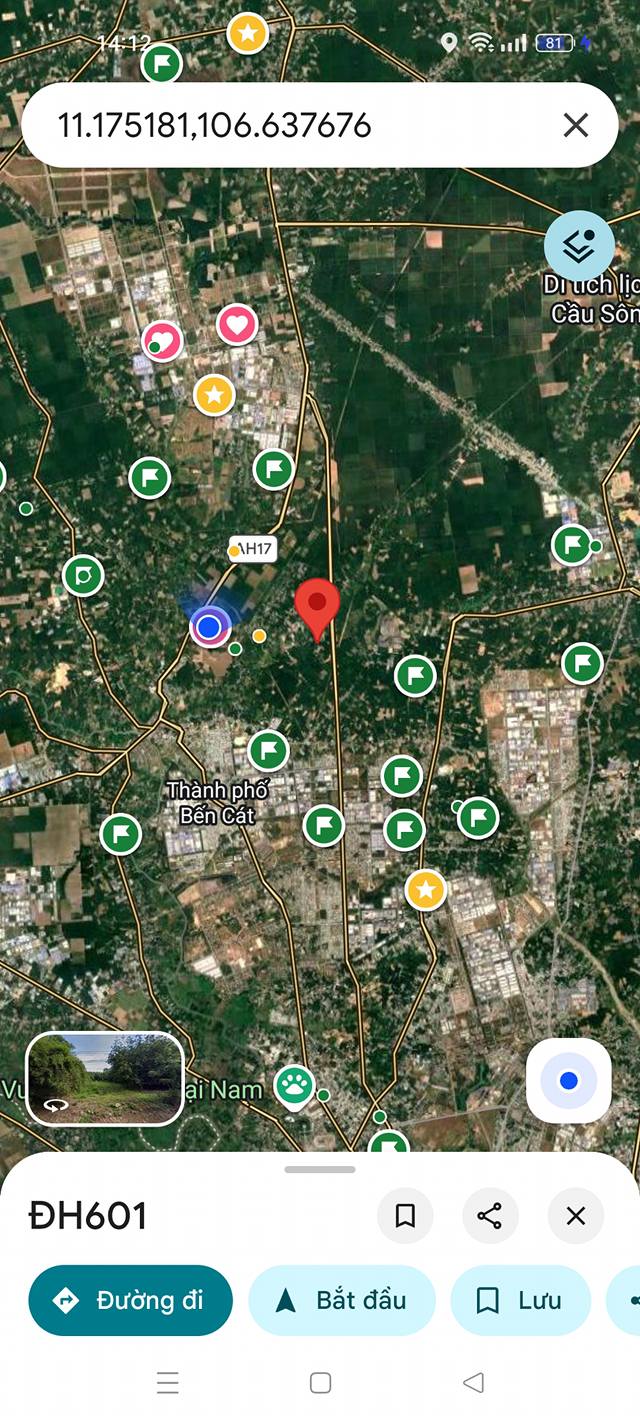The width and height of the screenshot is (640, 1422).
Task: Open the Street View photo thumbnail
Action: tap(104, 1079)
